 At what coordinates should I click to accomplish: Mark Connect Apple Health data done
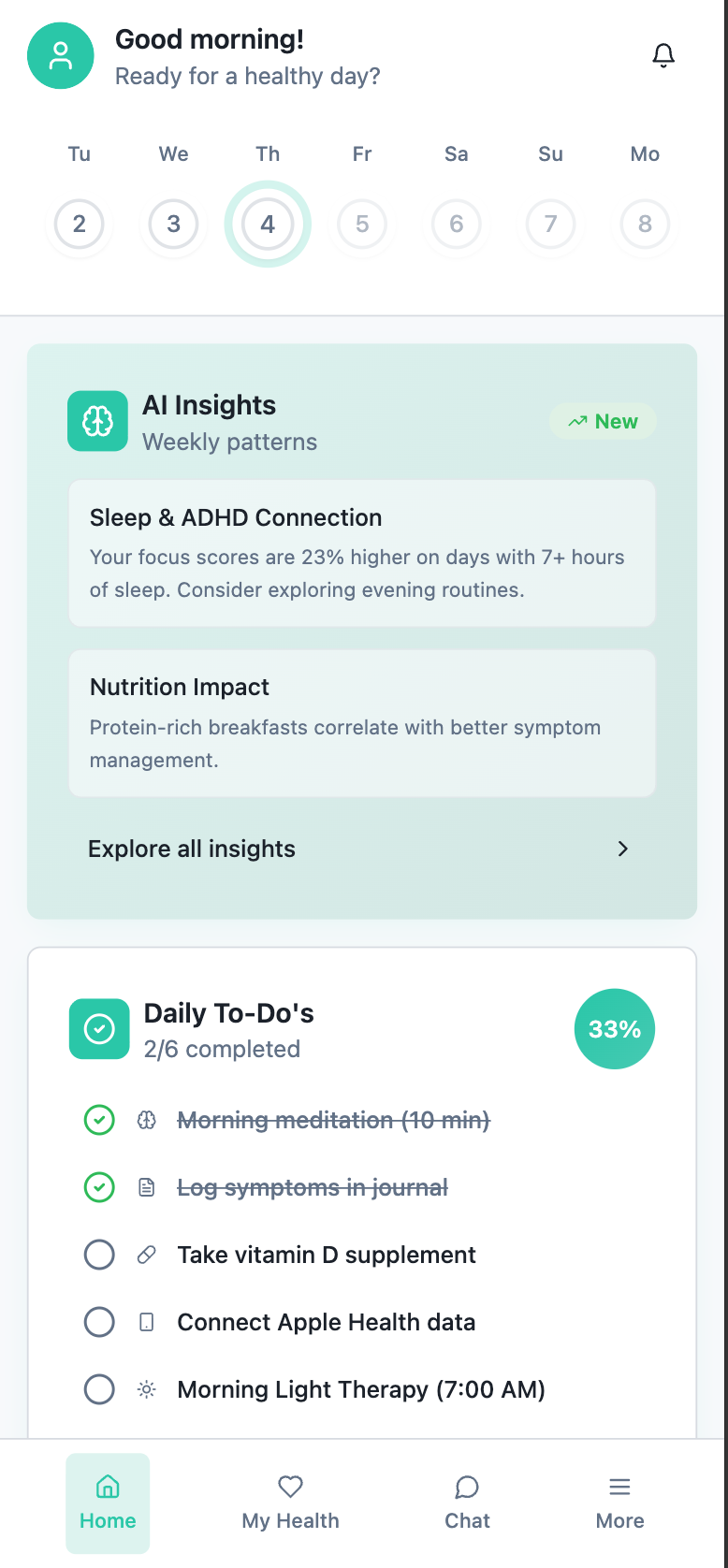click(x=99, y=1322)
